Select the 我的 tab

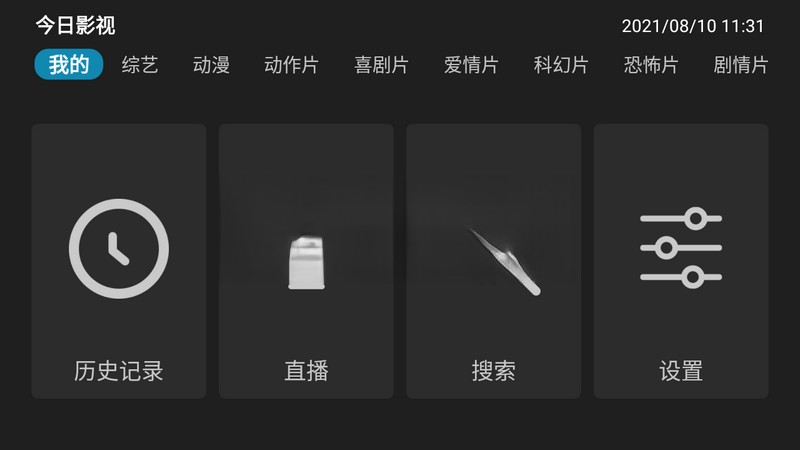point(68,66)
